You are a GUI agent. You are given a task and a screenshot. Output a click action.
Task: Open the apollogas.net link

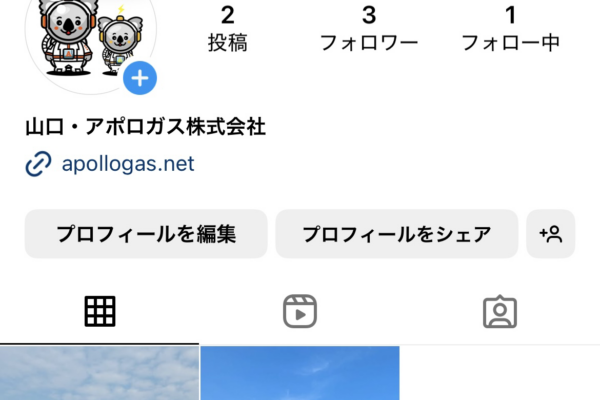point(126,163)
